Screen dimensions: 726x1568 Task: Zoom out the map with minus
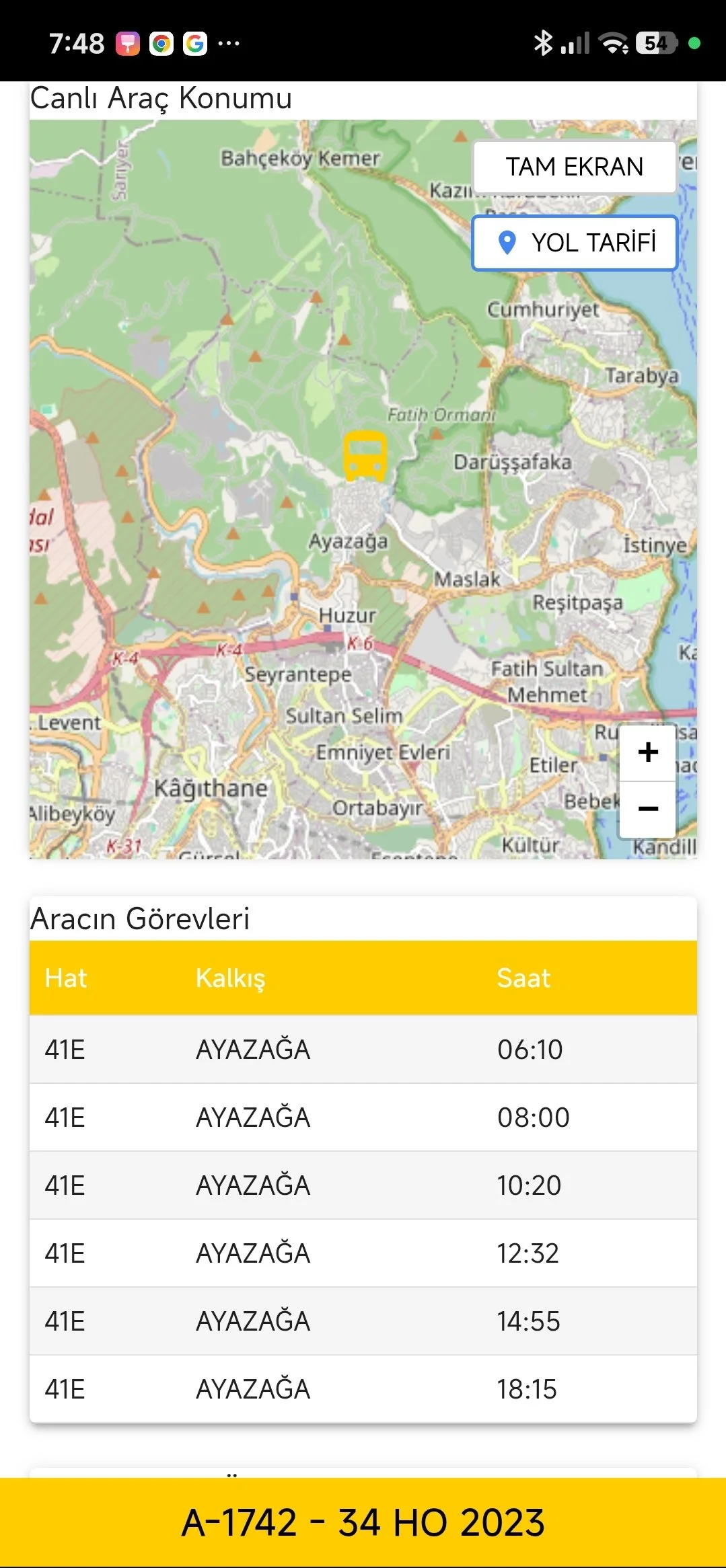647,809
